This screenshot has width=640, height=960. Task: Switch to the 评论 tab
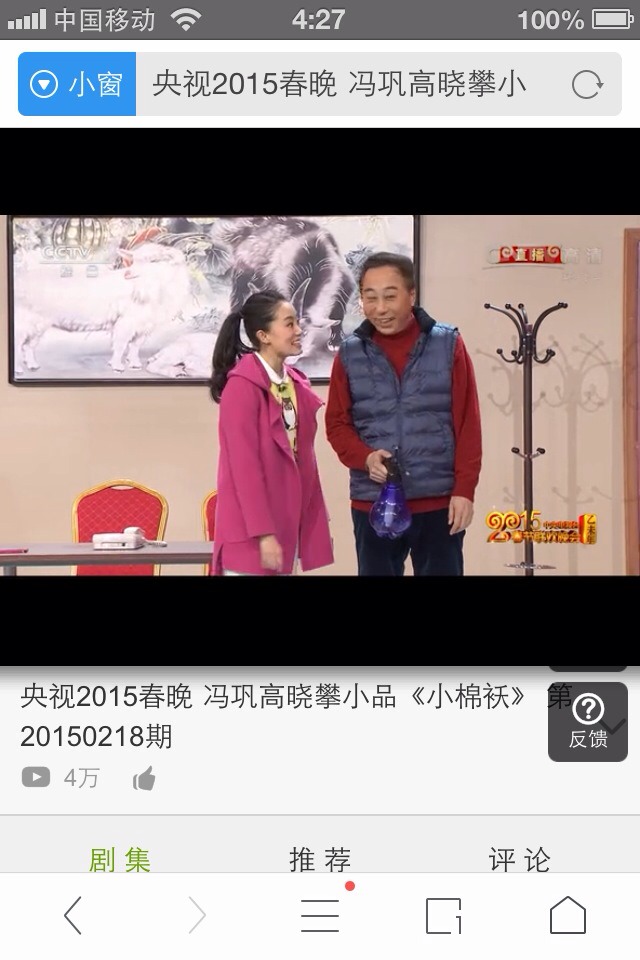click(520, 859)
